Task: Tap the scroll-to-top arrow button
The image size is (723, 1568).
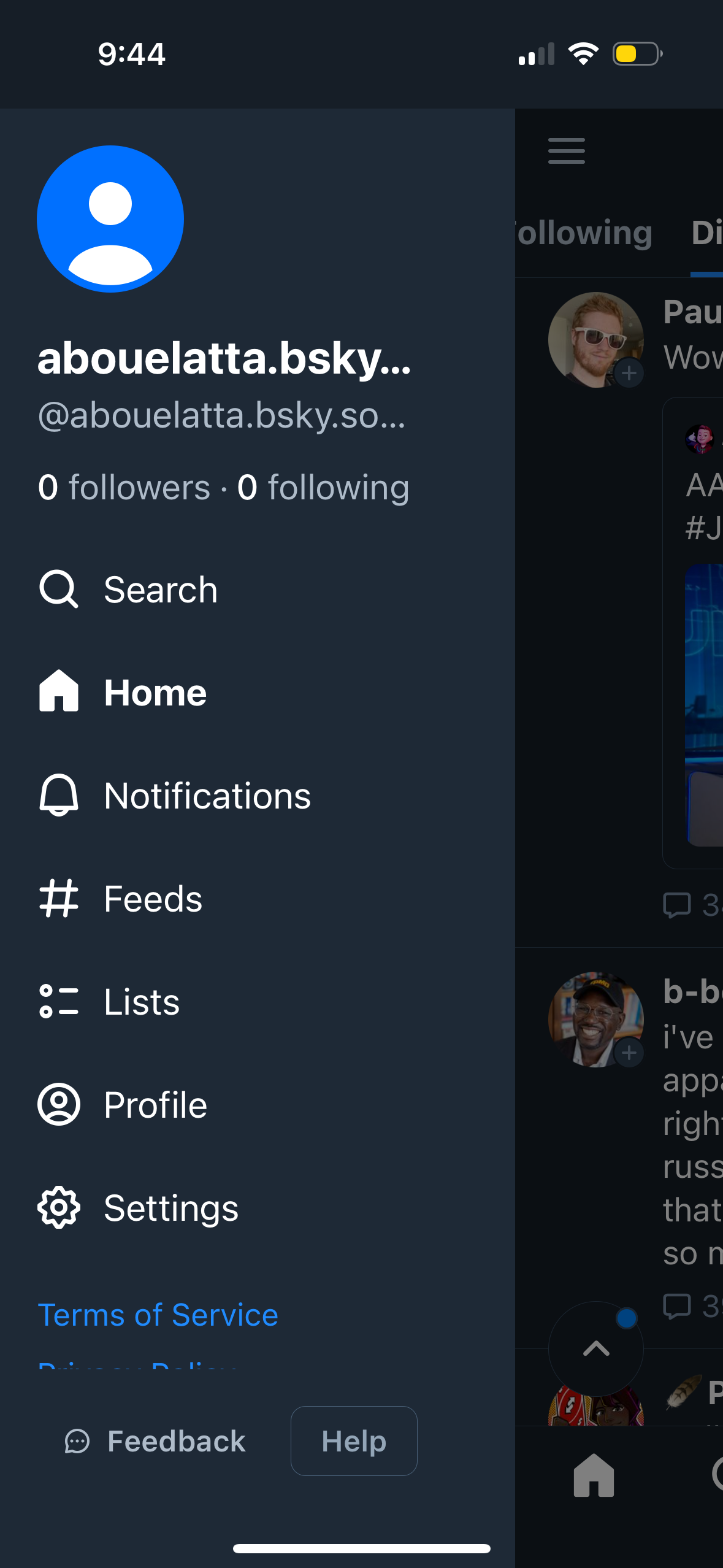Action: (x=595, y=1348)
